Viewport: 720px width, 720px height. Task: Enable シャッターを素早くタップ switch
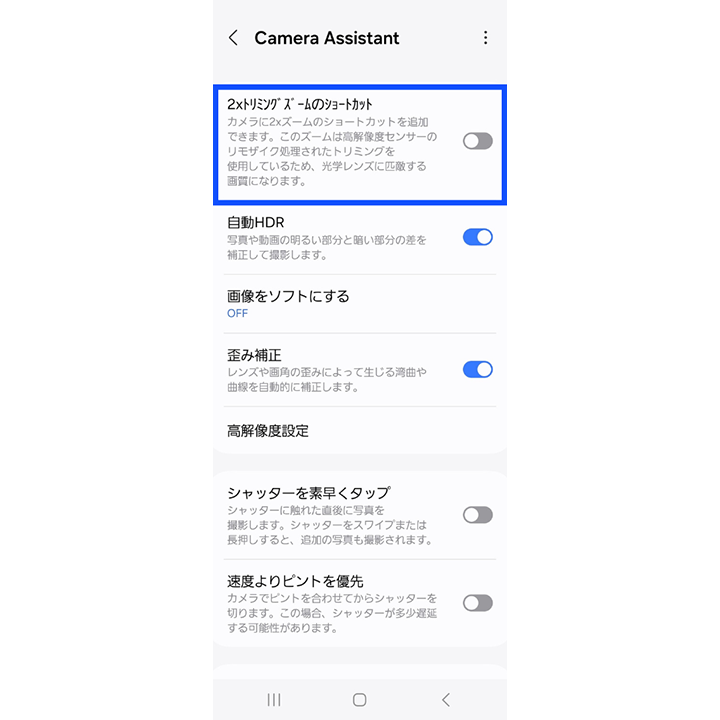[477, 515]
